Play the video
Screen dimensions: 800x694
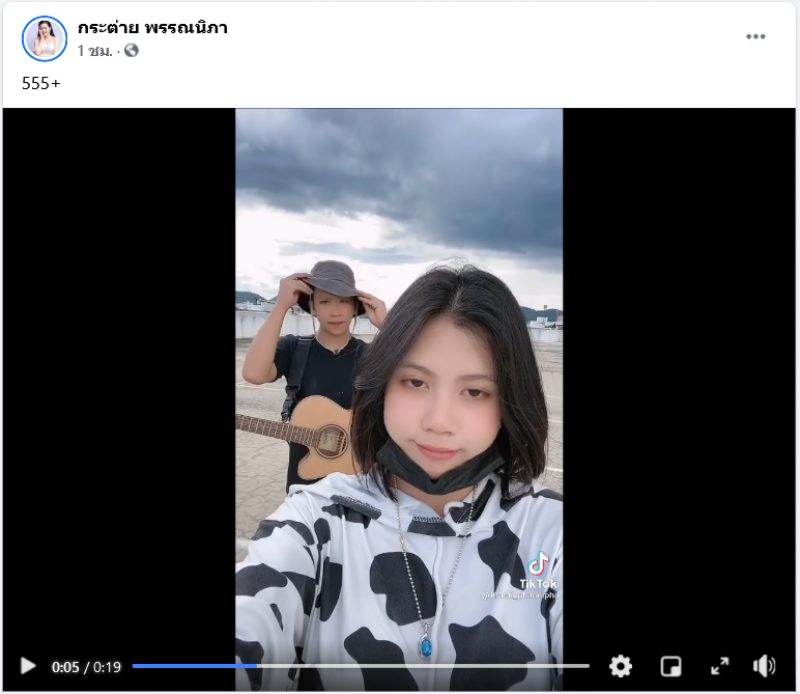click(28, 666)
